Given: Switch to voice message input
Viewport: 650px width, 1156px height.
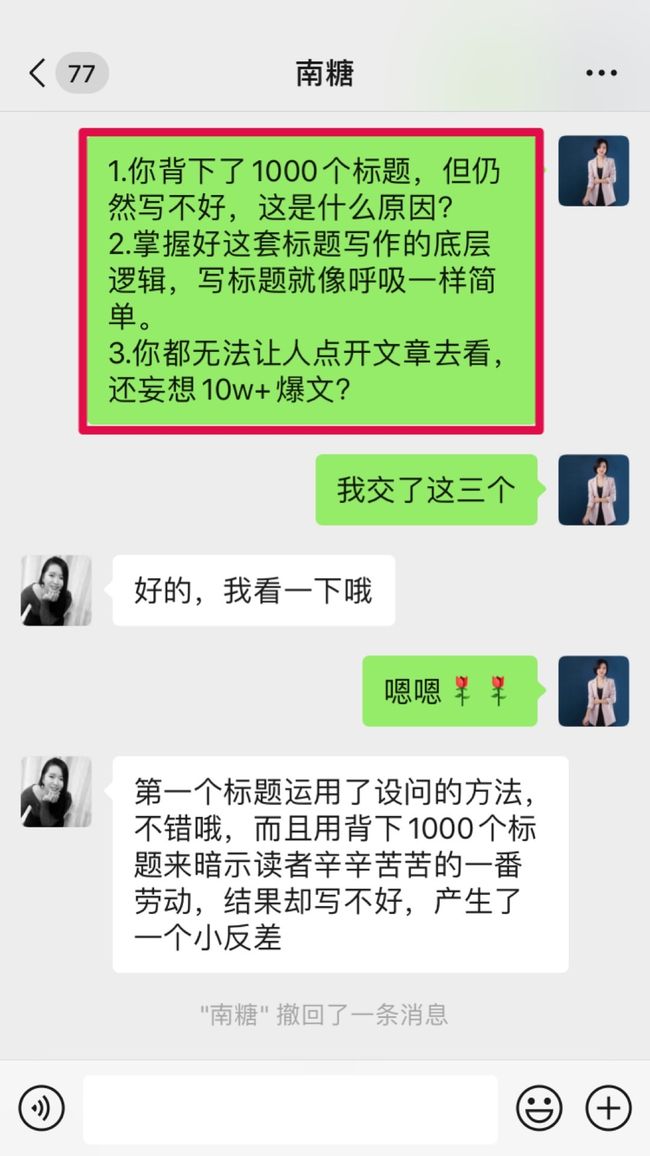Looking at the screenshot, I should 41,1108.
